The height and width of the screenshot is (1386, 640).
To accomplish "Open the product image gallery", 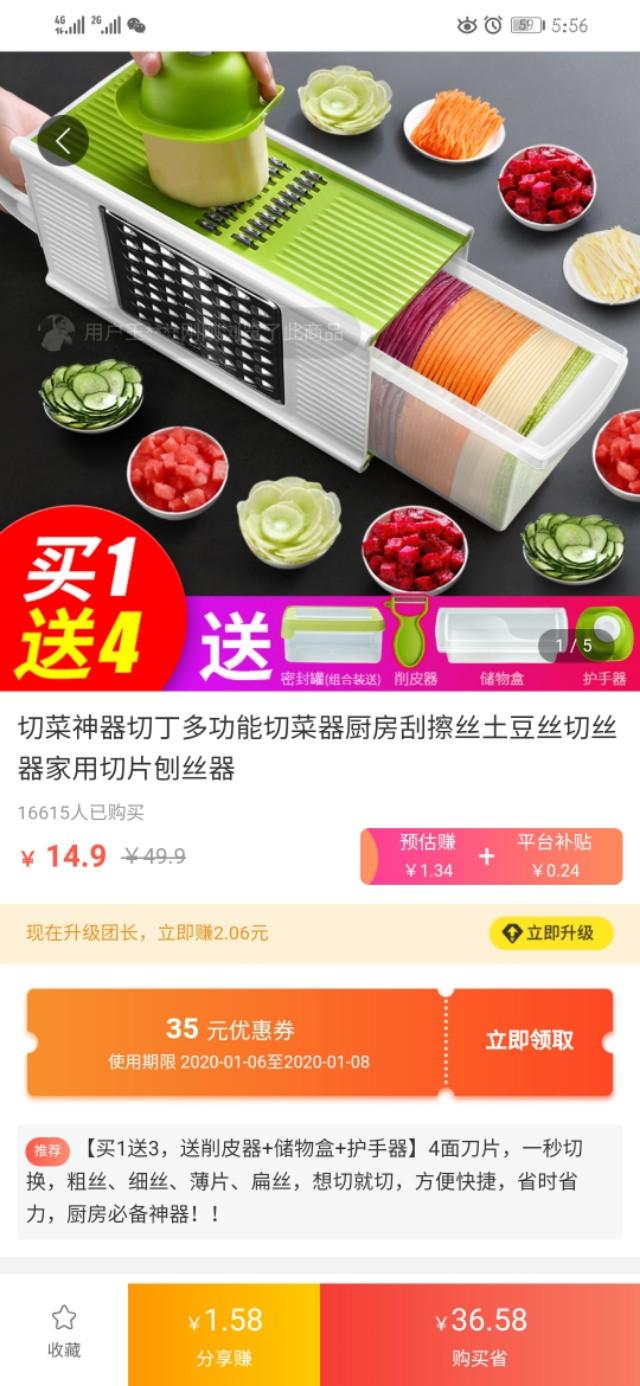I will (x=320, y=371).
